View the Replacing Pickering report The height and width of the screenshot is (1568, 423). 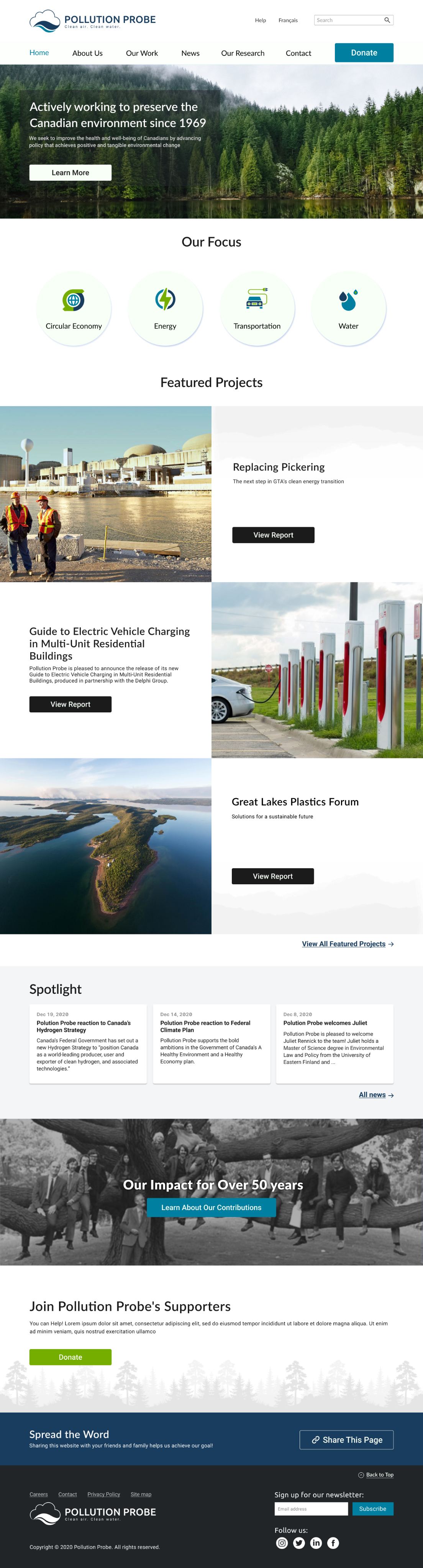coord(273,535)
